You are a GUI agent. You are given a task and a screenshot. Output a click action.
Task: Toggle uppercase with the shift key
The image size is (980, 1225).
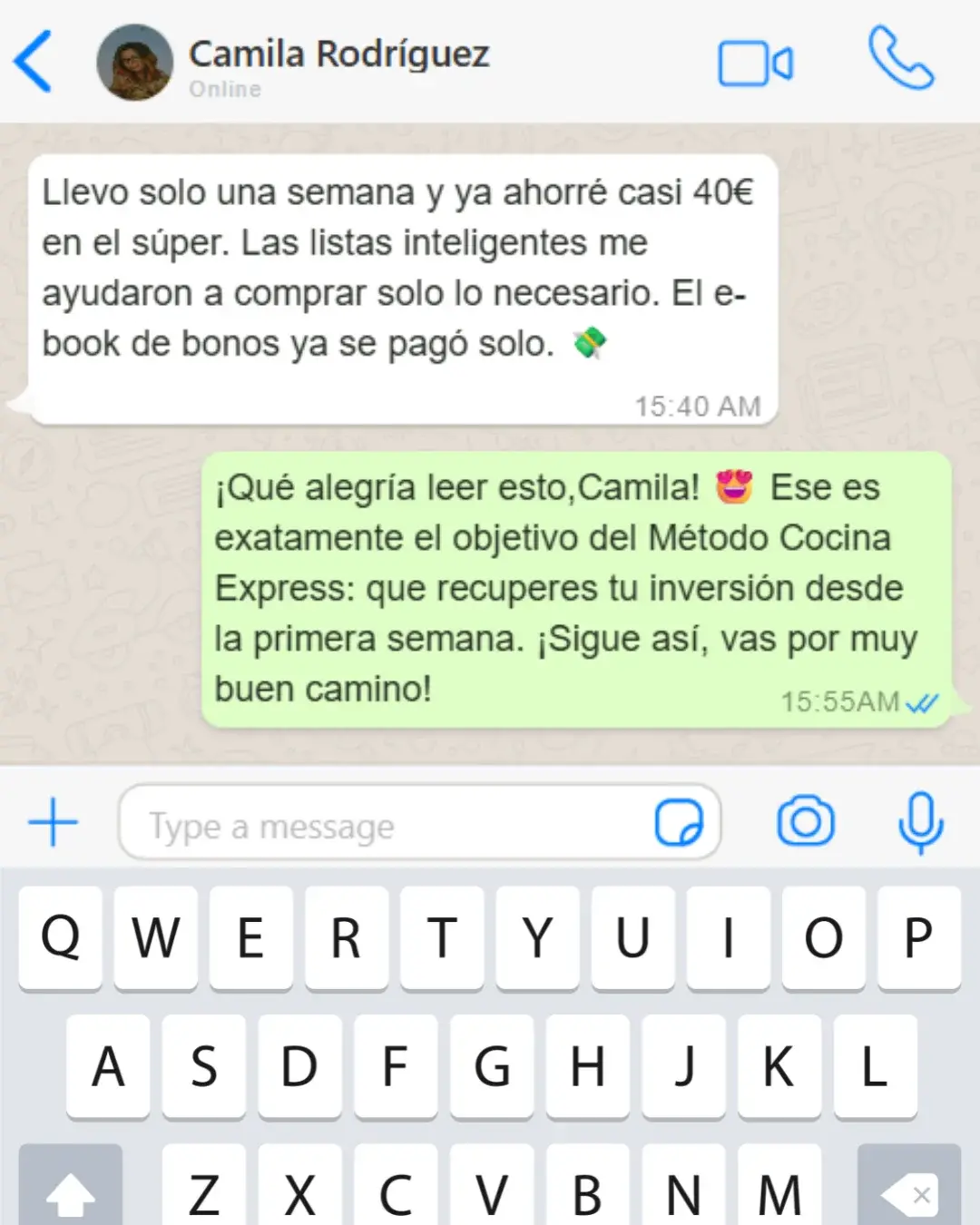(73, 1189)
